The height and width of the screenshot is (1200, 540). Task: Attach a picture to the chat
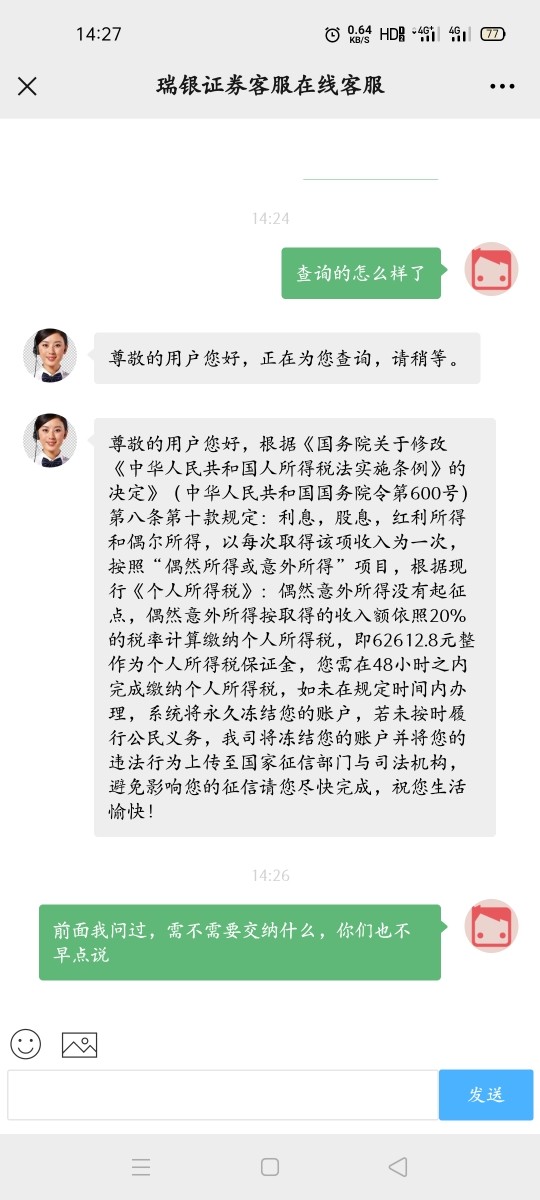[79, 1045]
